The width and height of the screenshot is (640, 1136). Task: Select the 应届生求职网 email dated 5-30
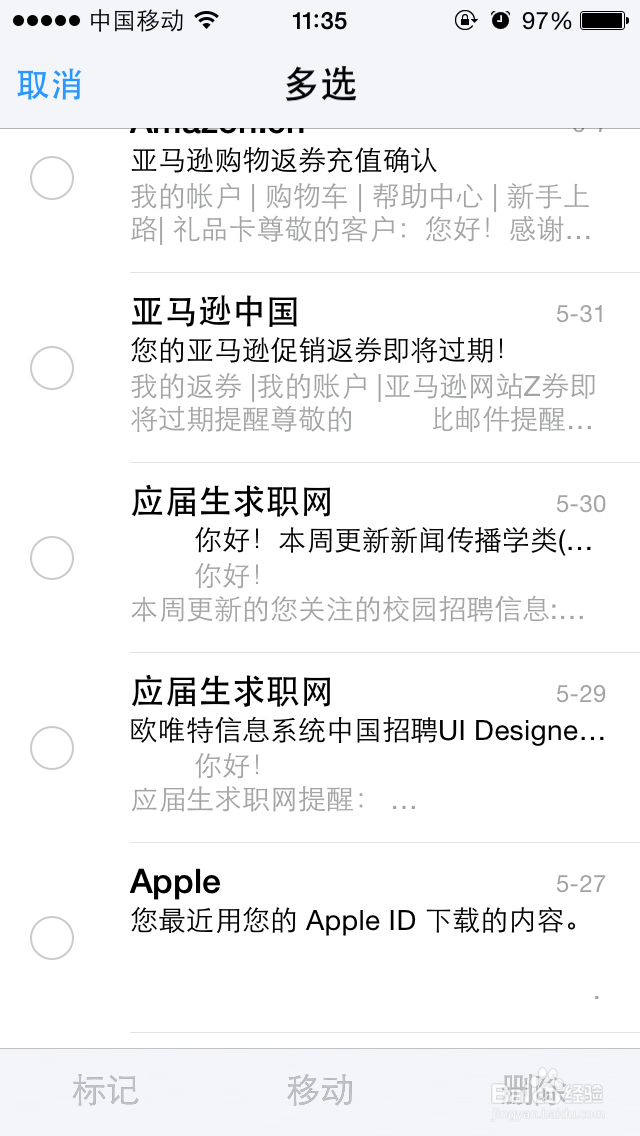click(x=51, y=558)
